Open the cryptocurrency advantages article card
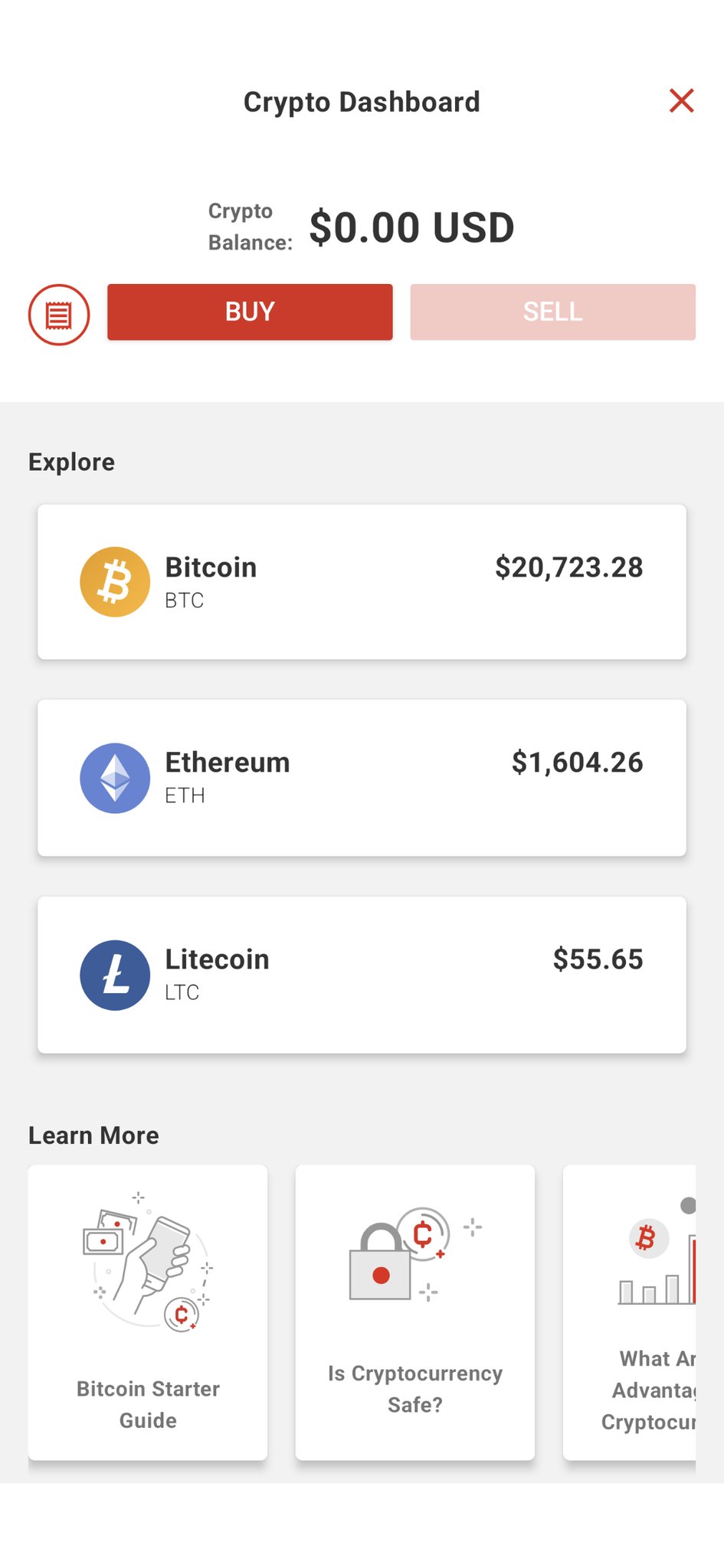Image resolution: width=724 pixels, height=1568 pixels. (629, 1312)
